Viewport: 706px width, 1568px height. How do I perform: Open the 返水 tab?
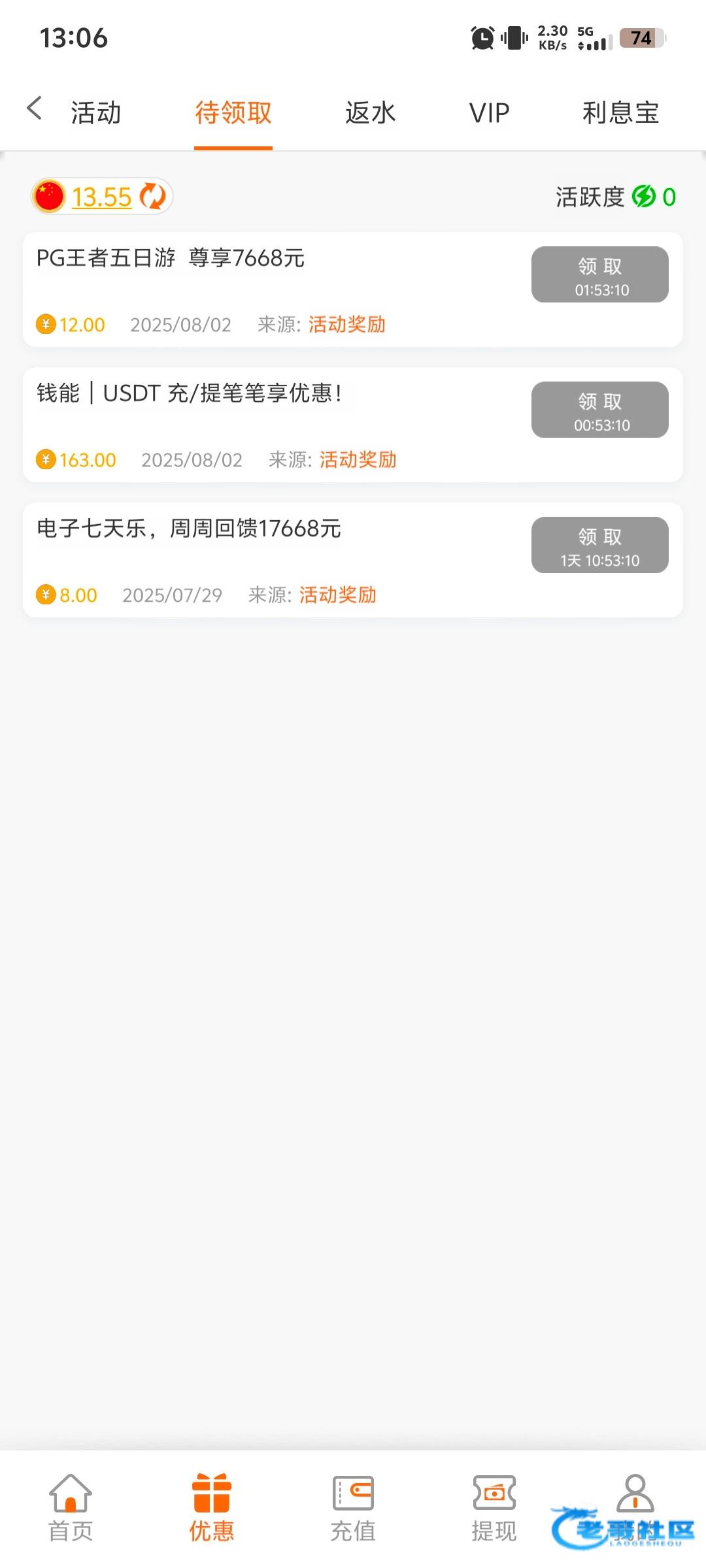[x=371, y=113]
